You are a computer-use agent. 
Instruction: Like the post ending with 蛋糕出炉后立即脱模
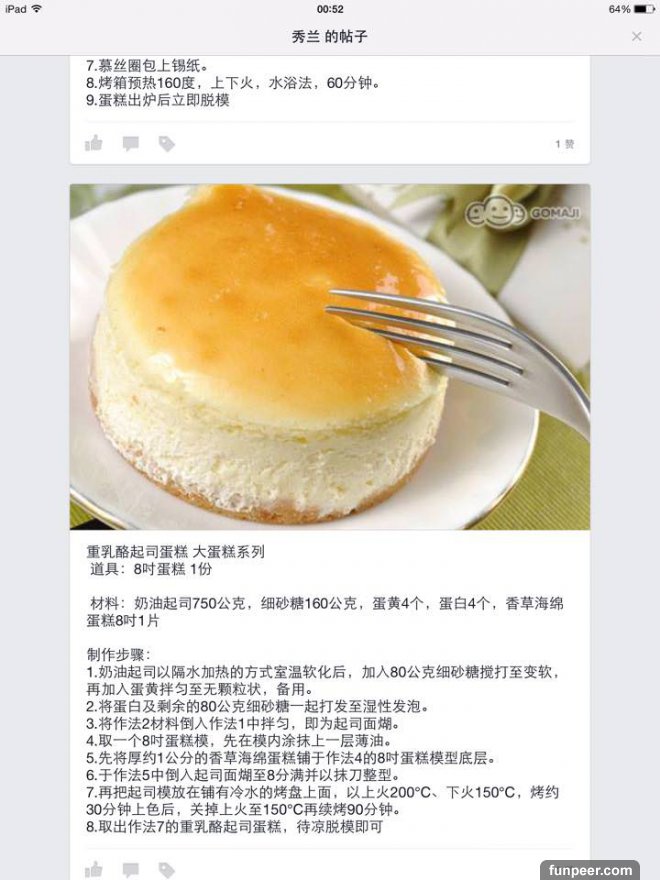(x=94, y=143)
